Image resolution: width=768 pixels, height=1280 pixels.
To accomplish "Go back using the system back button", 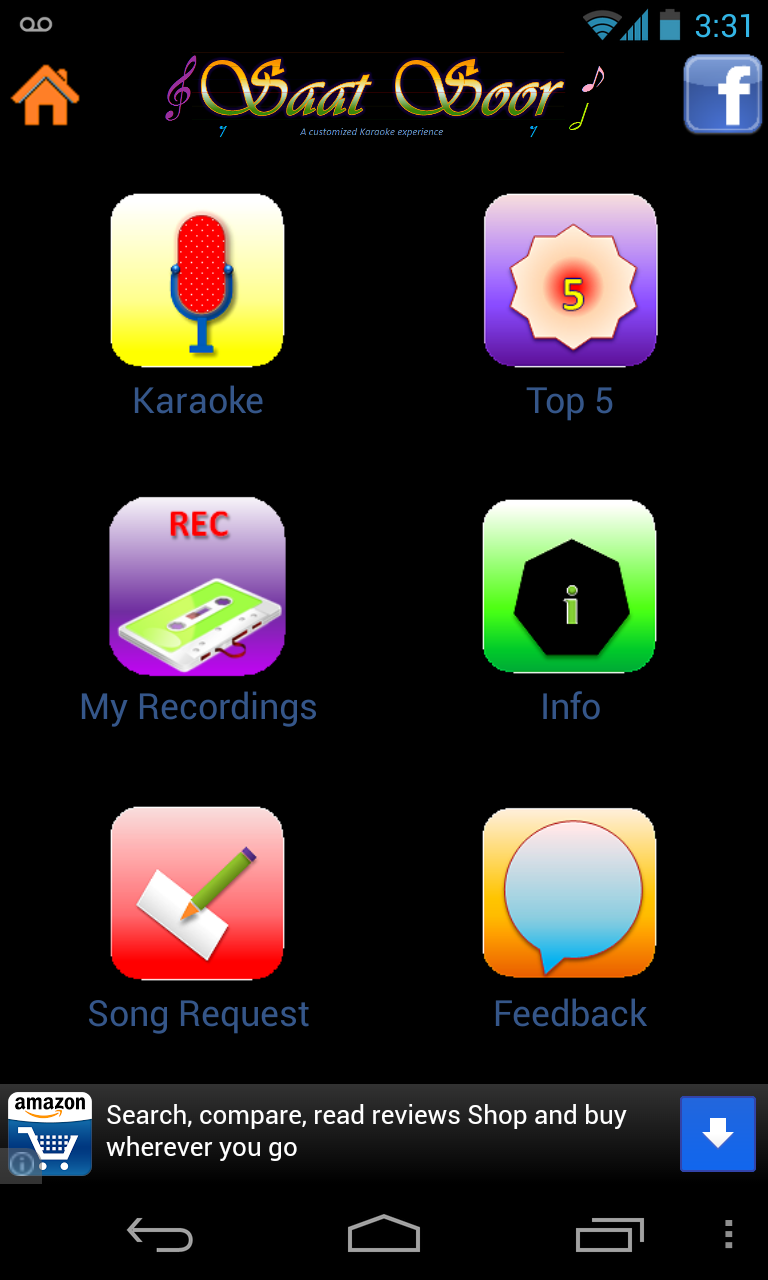I will coord(160,1236).
